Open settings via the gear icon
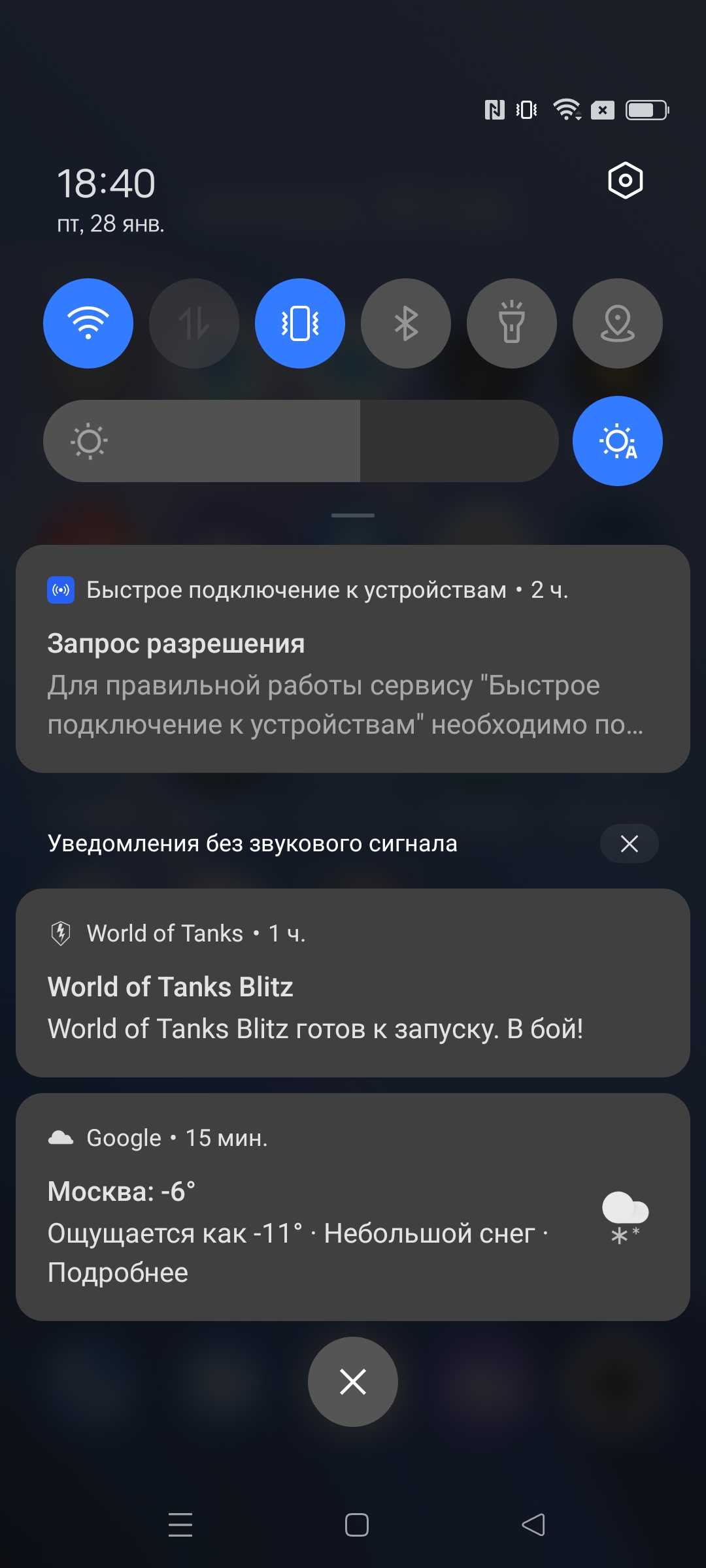The width and height of the screenshot is (706, 1568). click(x=625, y=180)
